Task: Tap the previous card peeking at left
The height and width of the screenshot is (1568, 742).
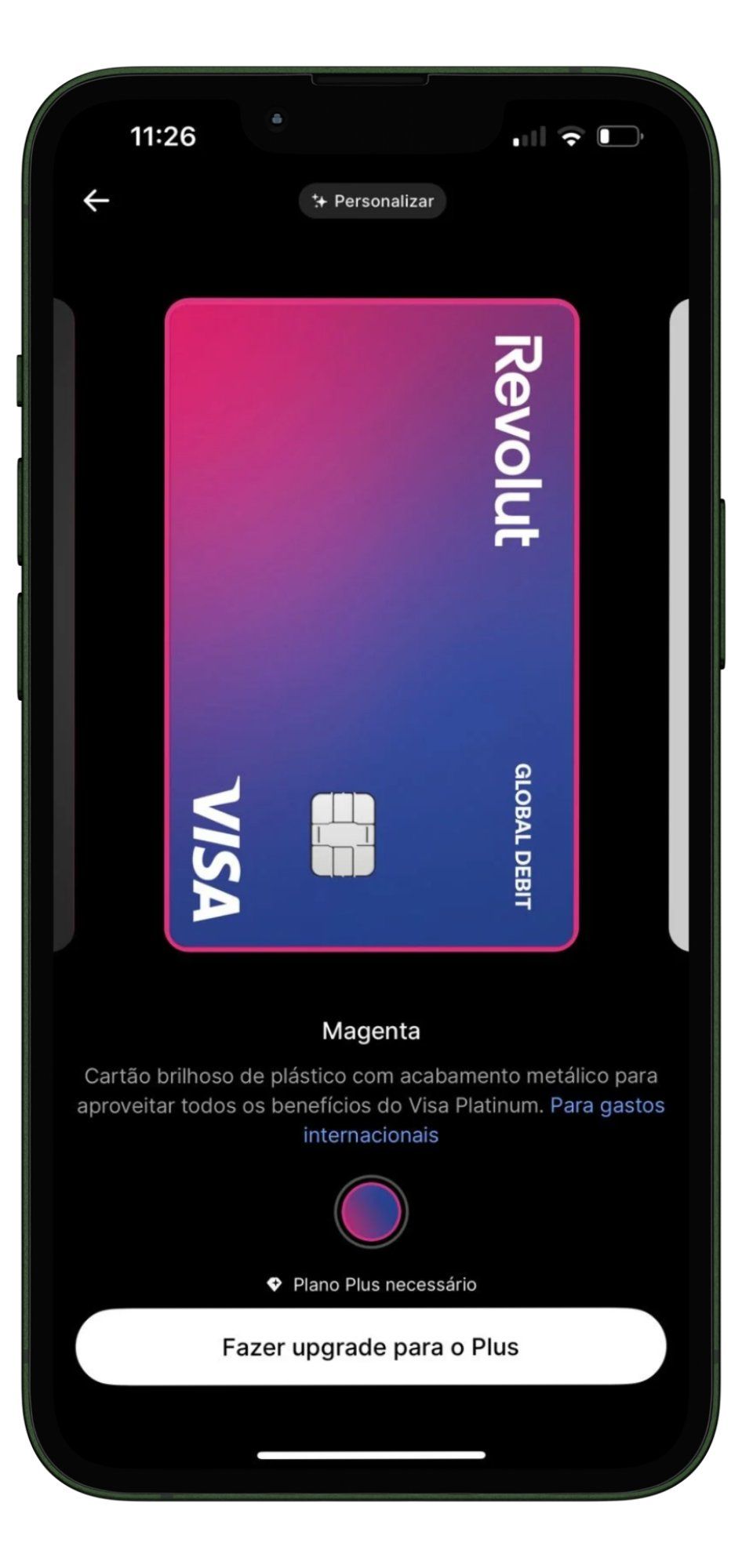Action: (x=64, y=625)
